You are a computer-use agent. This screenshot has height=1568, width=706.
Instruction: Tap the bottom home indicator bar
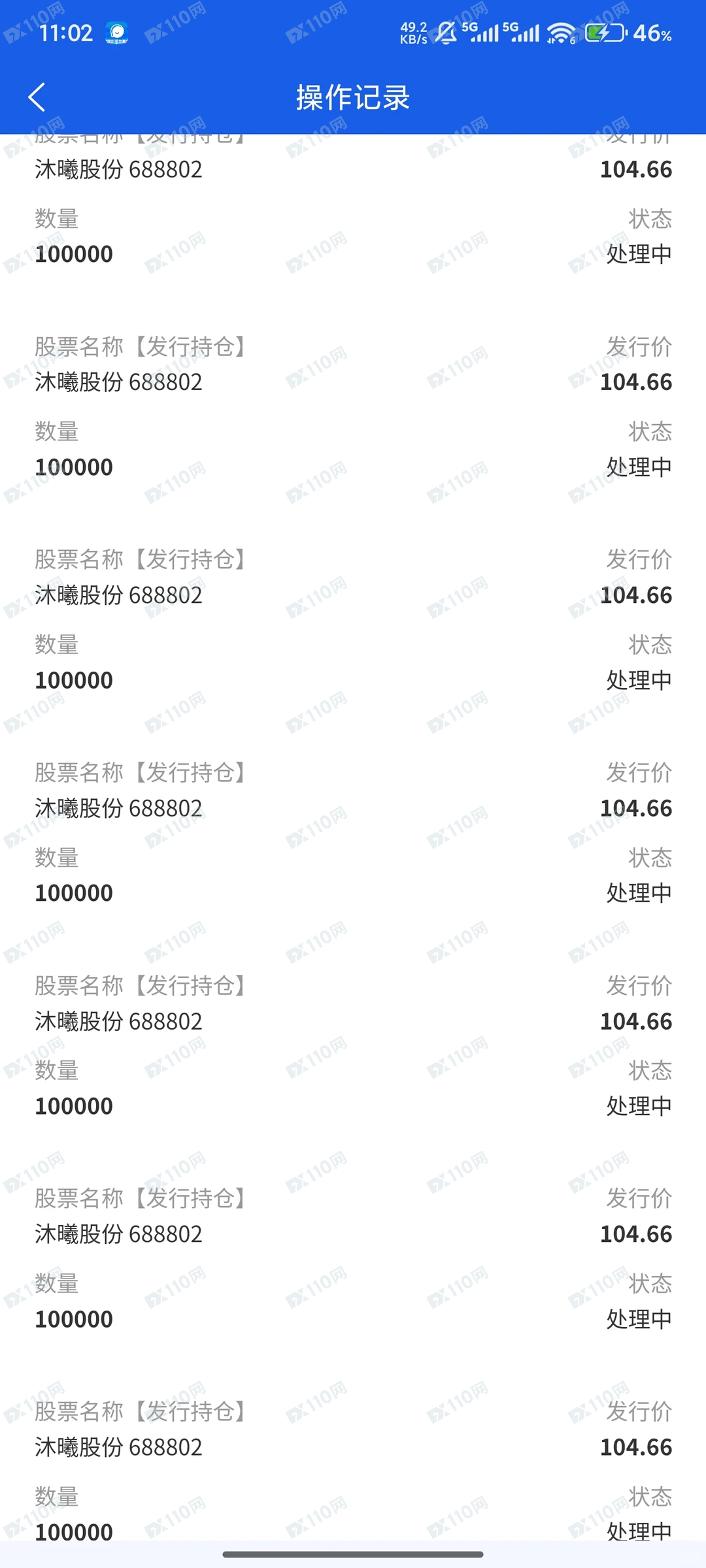click(353, 1555)
